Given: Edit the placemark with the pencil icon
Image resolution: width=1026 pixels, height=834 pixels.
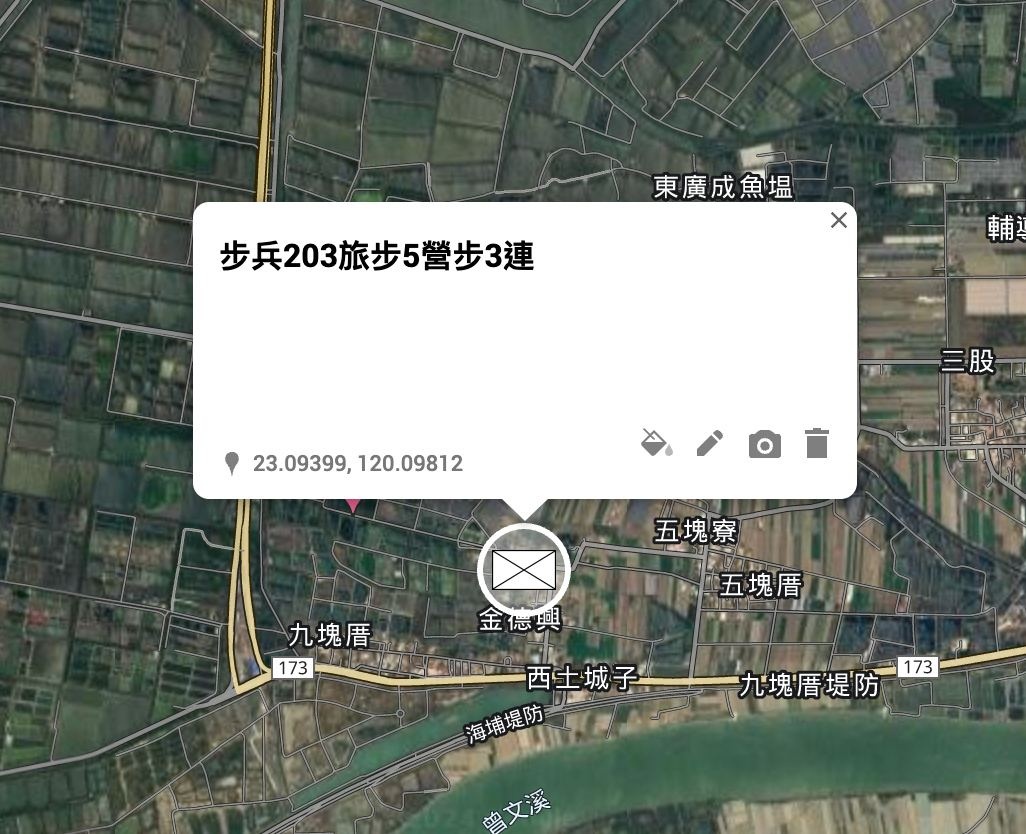Looking at the screenshot, I should (710, 443).
